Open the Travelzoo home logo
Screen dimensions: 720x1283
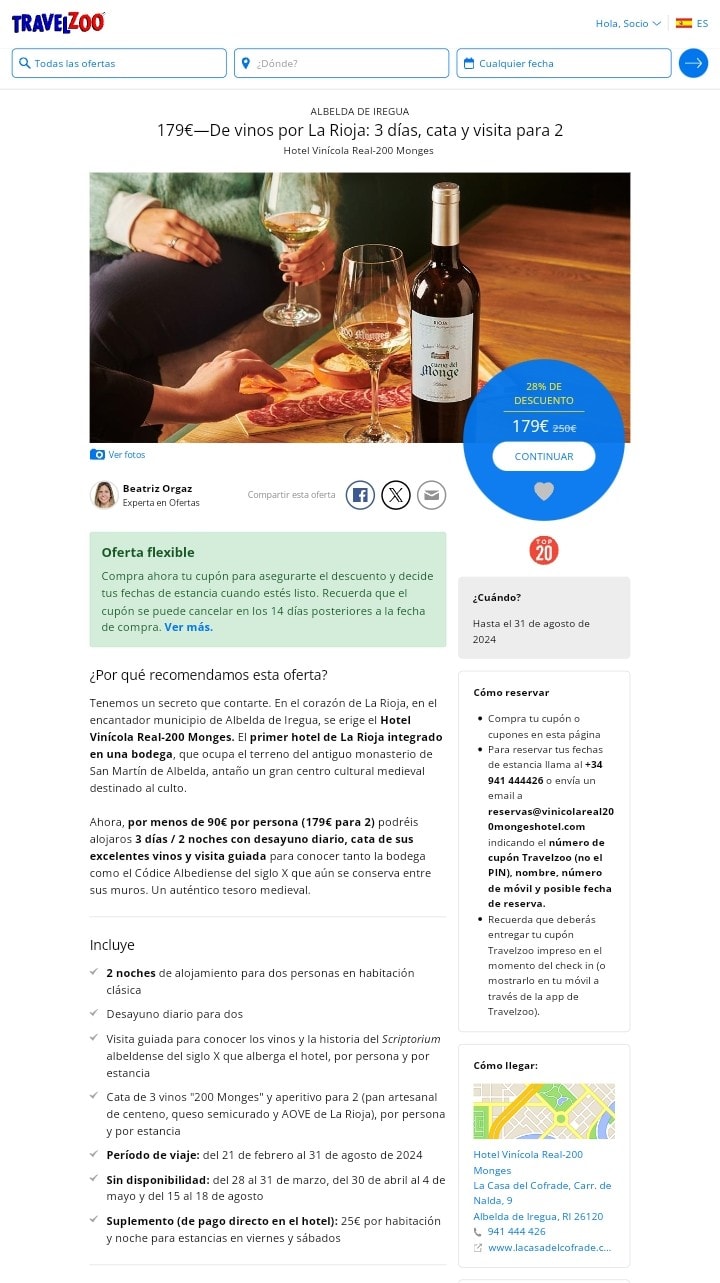(x=58, y=22)
